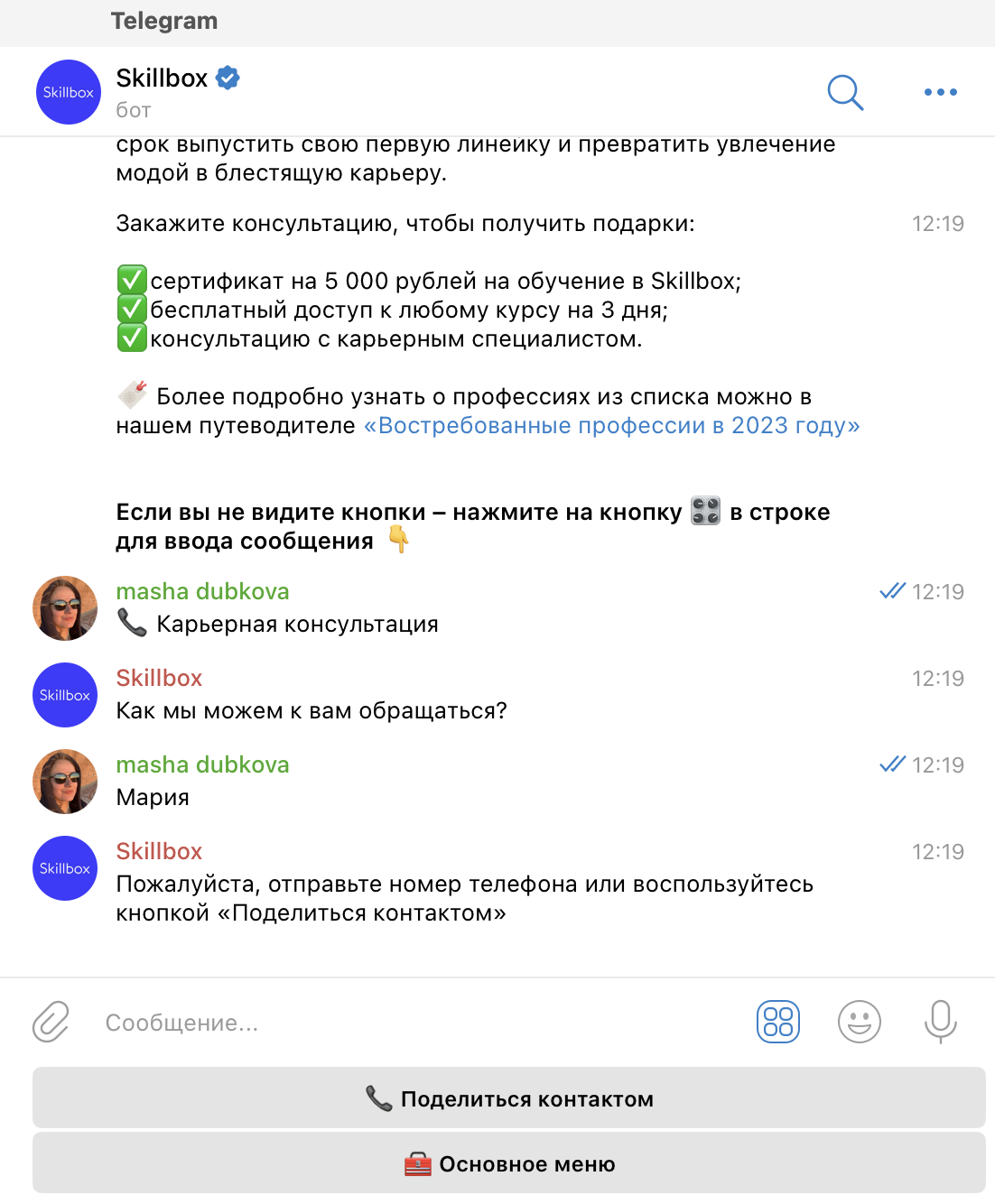Image resolution: width=995 pixels, height=1204 pixels.
Task: Open Skillbox avatar beside «Как мы можем» message
Action: tap(65, 695)
